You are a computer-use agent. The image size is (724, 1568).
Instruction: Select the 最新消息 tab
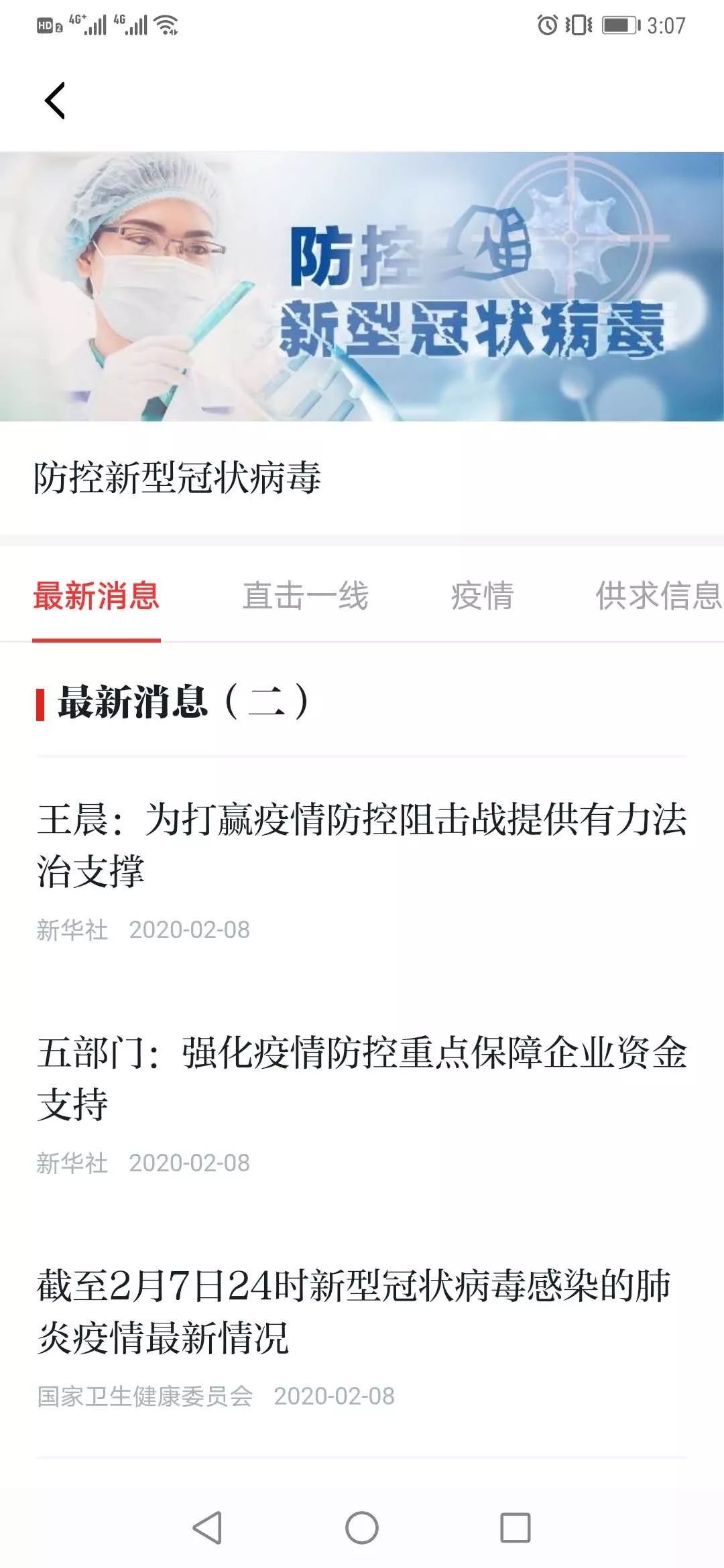click(97, 596)
